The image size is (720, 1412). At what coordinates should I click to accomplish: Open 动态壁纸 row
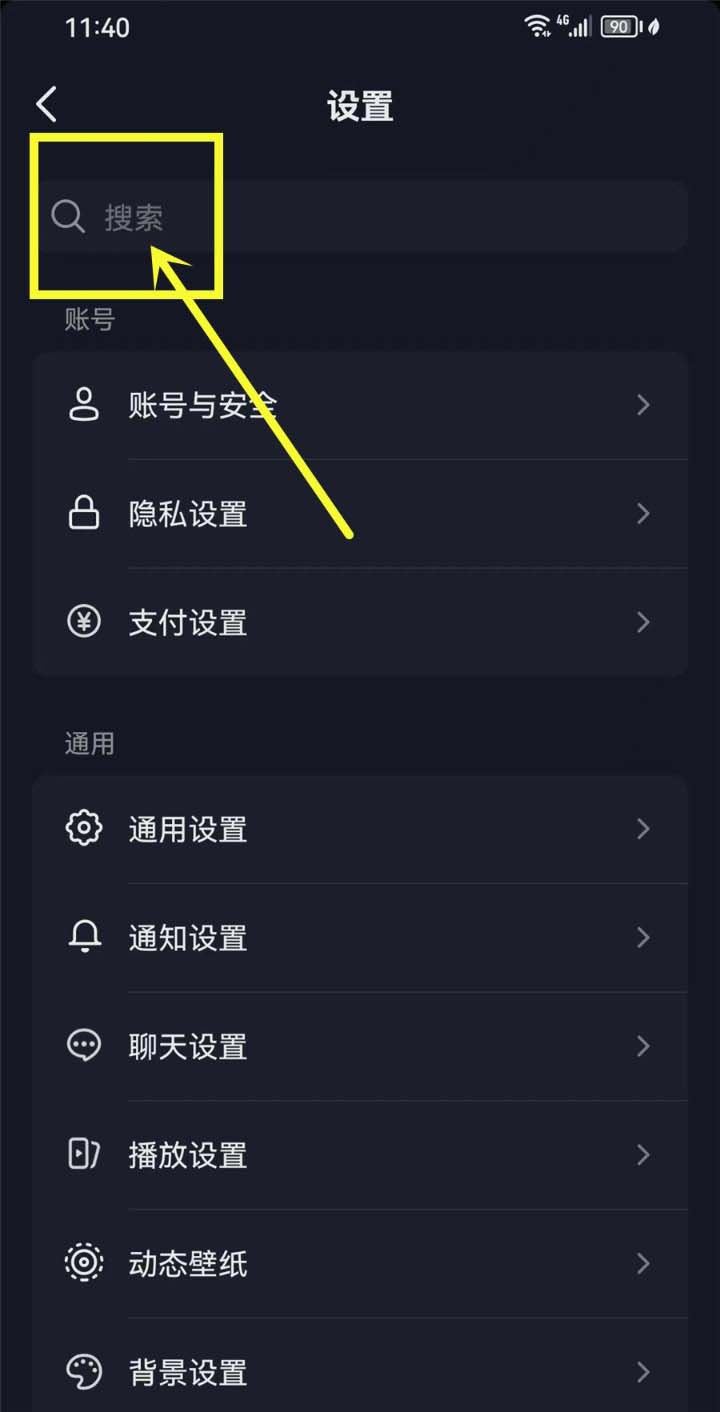click(x=360, y=1264)
